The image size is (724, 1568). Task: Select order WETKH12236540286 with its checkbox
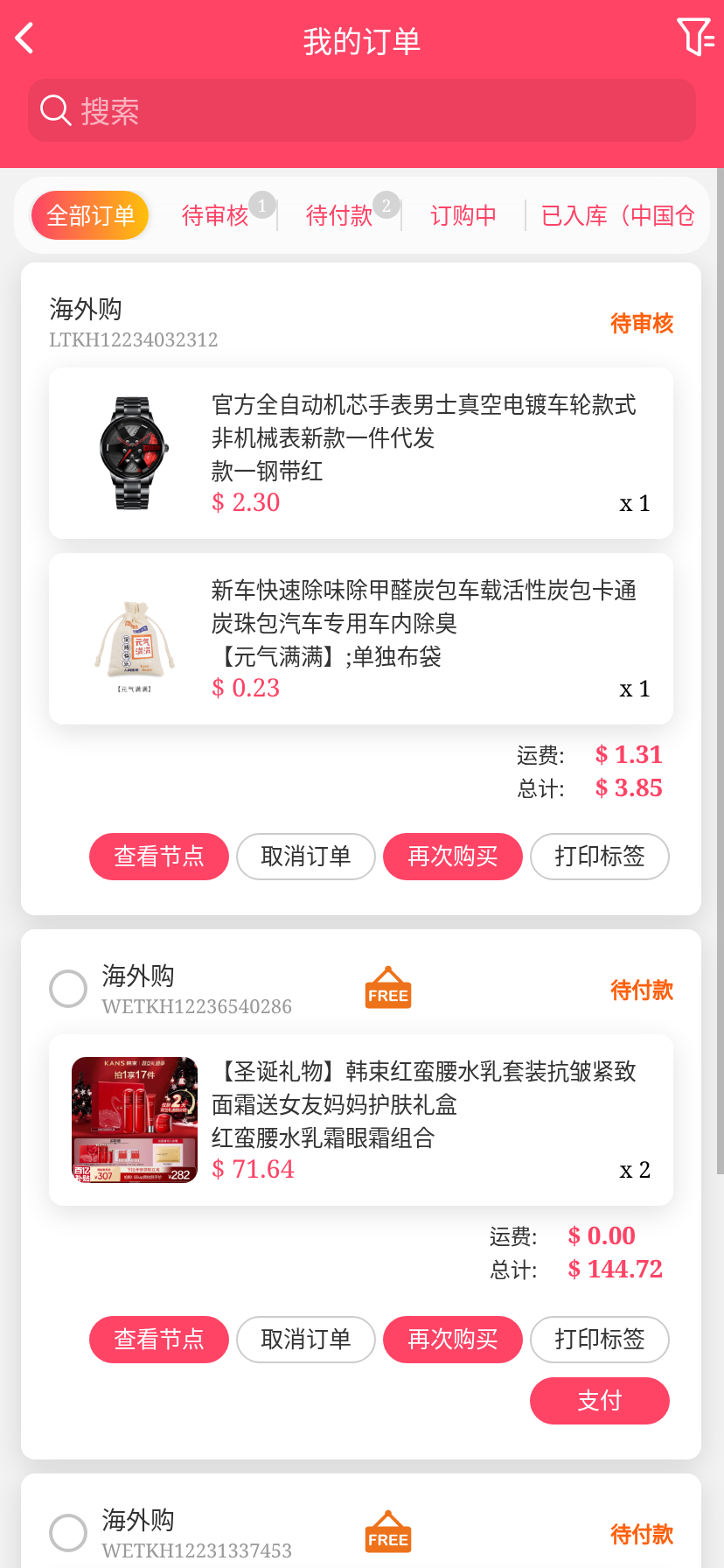click(68, 989)
